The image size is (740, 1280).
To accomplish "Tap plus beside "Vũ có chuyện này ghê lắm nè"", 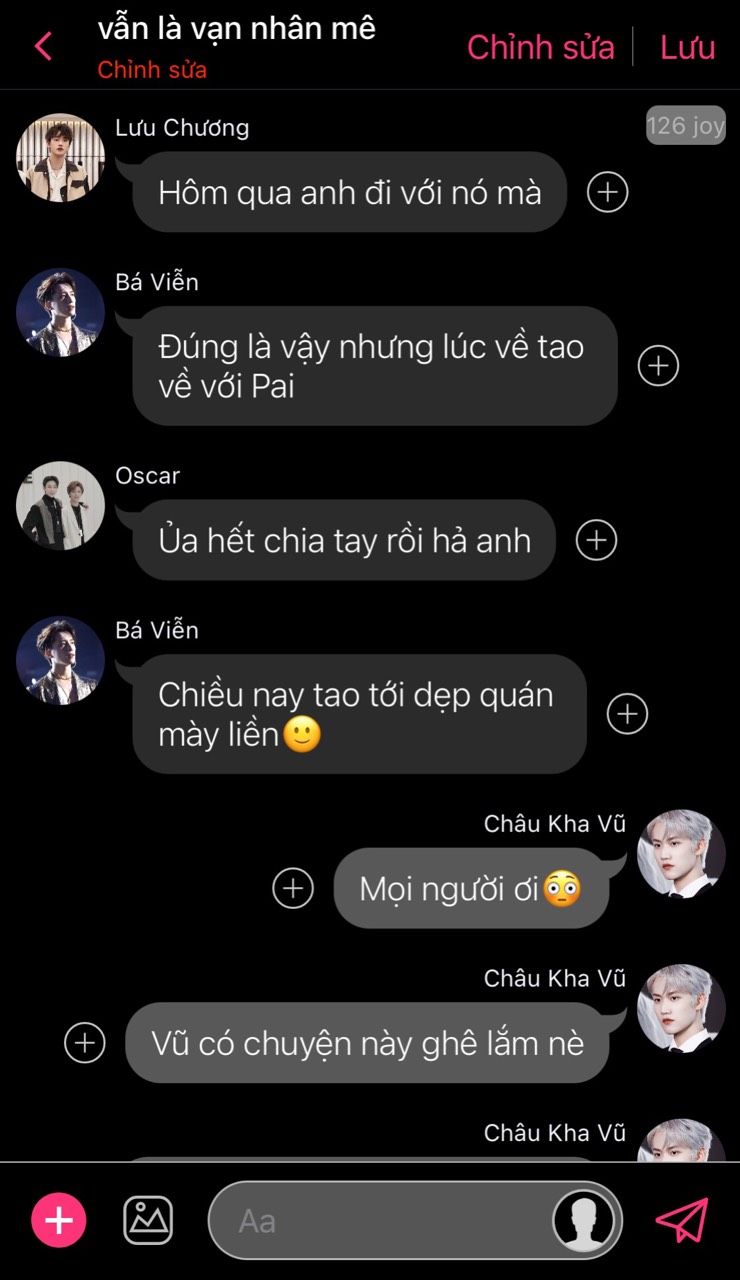I will coord(85,1043).
